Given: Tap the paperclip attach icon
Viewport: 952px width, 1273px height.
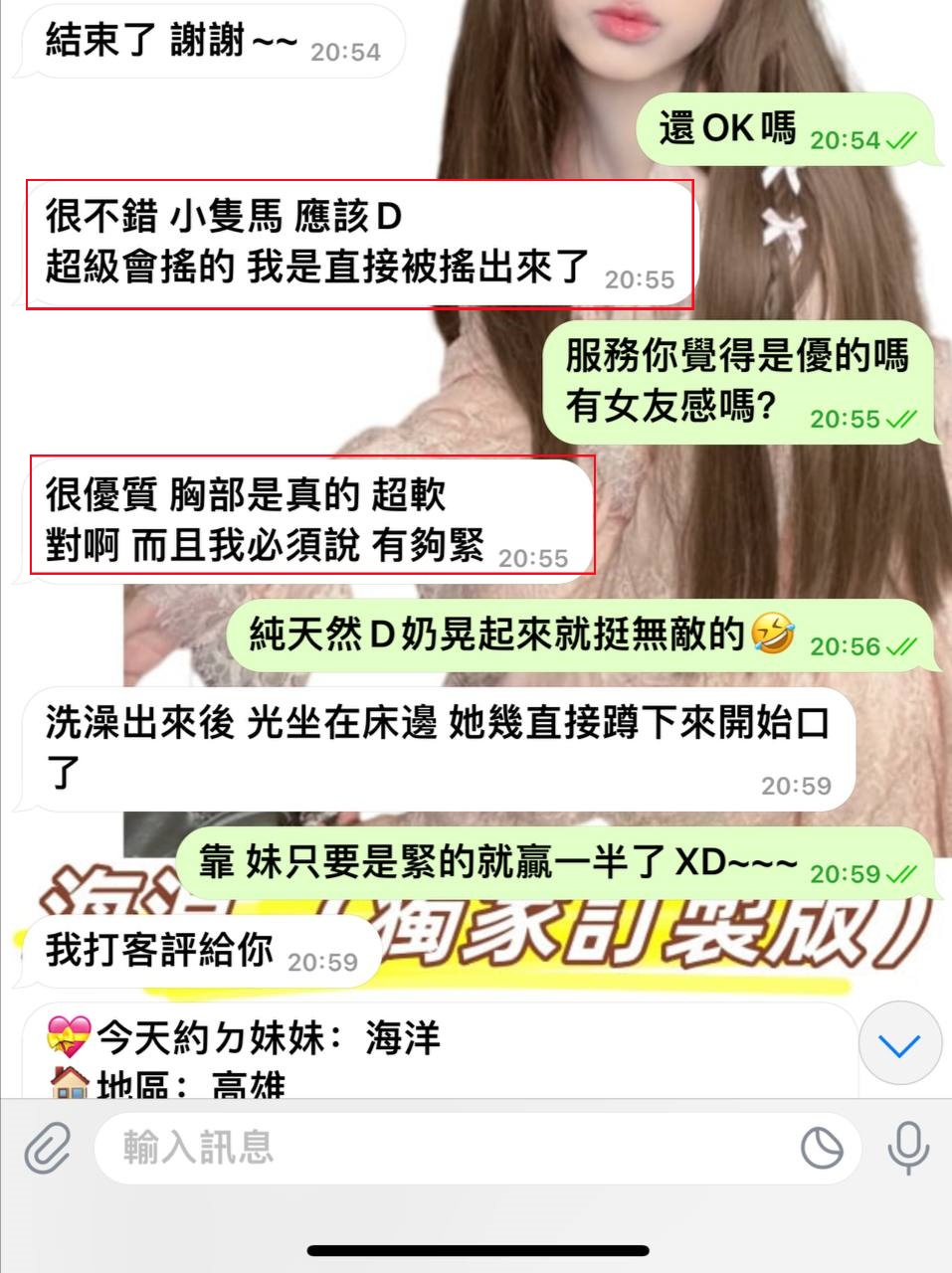Looking at the screenshot, I should click(x=47, y=1148).
